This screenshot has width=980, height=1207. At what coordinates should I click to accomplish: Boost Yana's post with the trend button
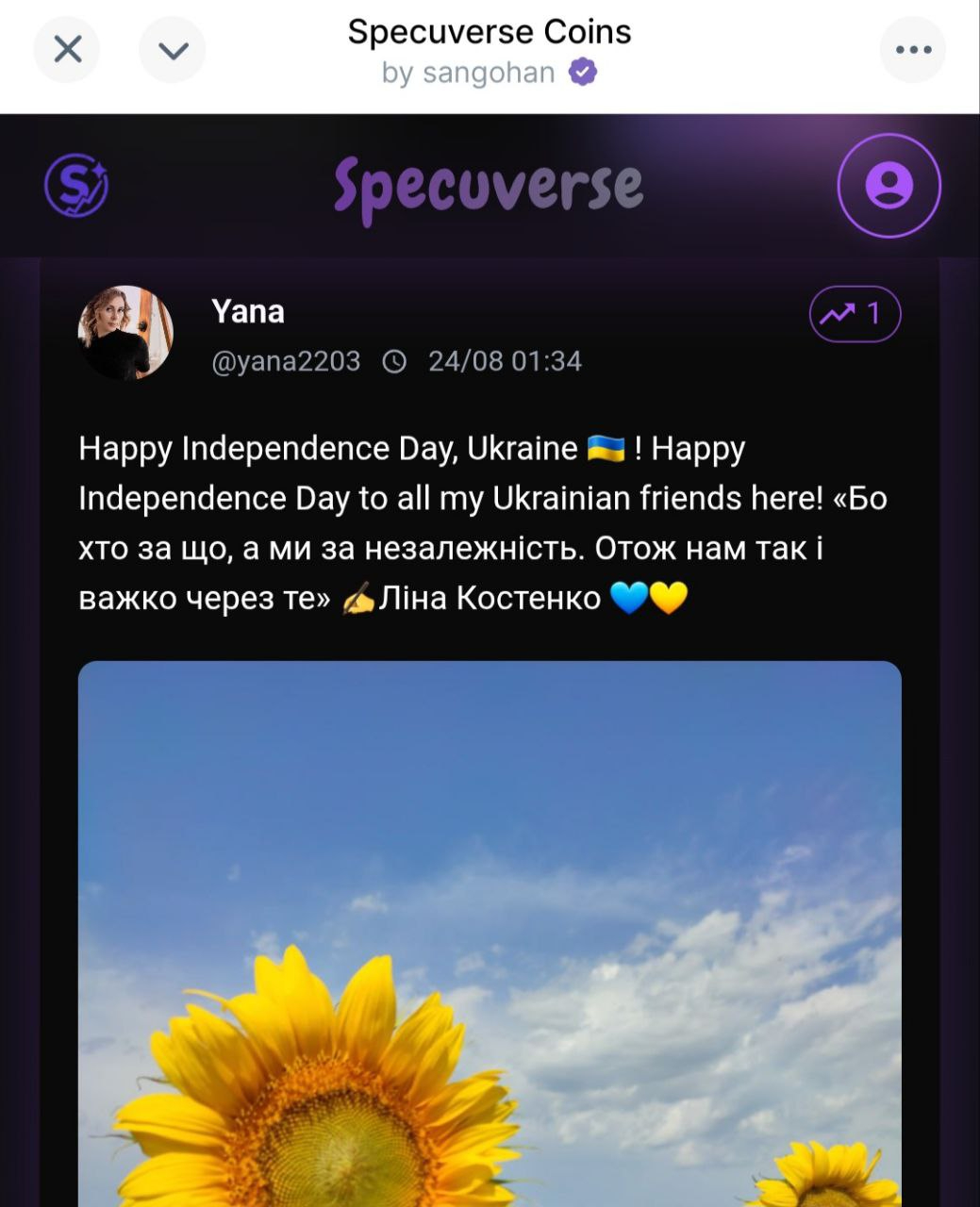[x=855, y=313]
